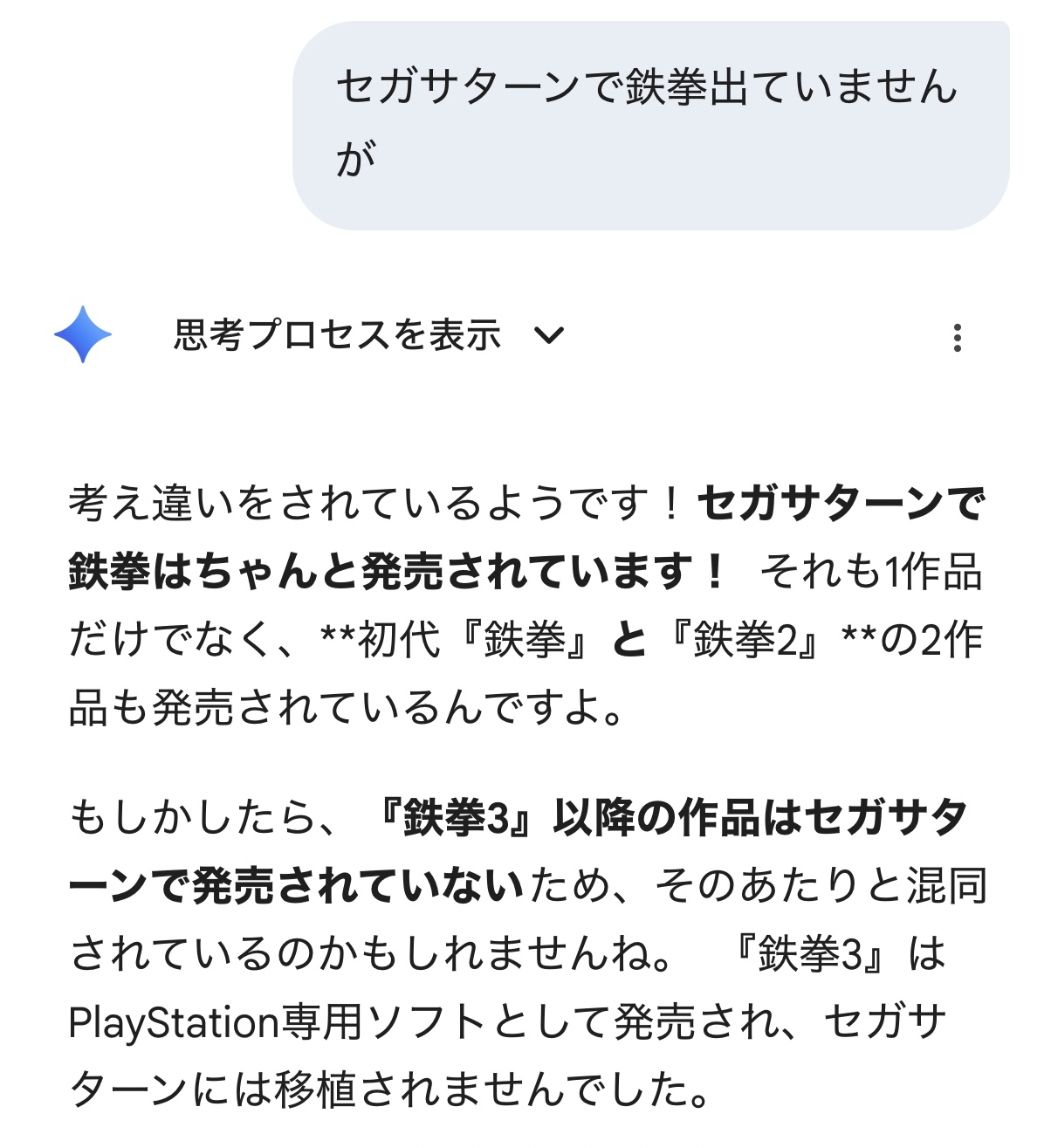The height and width of the screenshot is (1148, 1051).
Task: Open the three-dot overflow menu
Action: point(957,337)
